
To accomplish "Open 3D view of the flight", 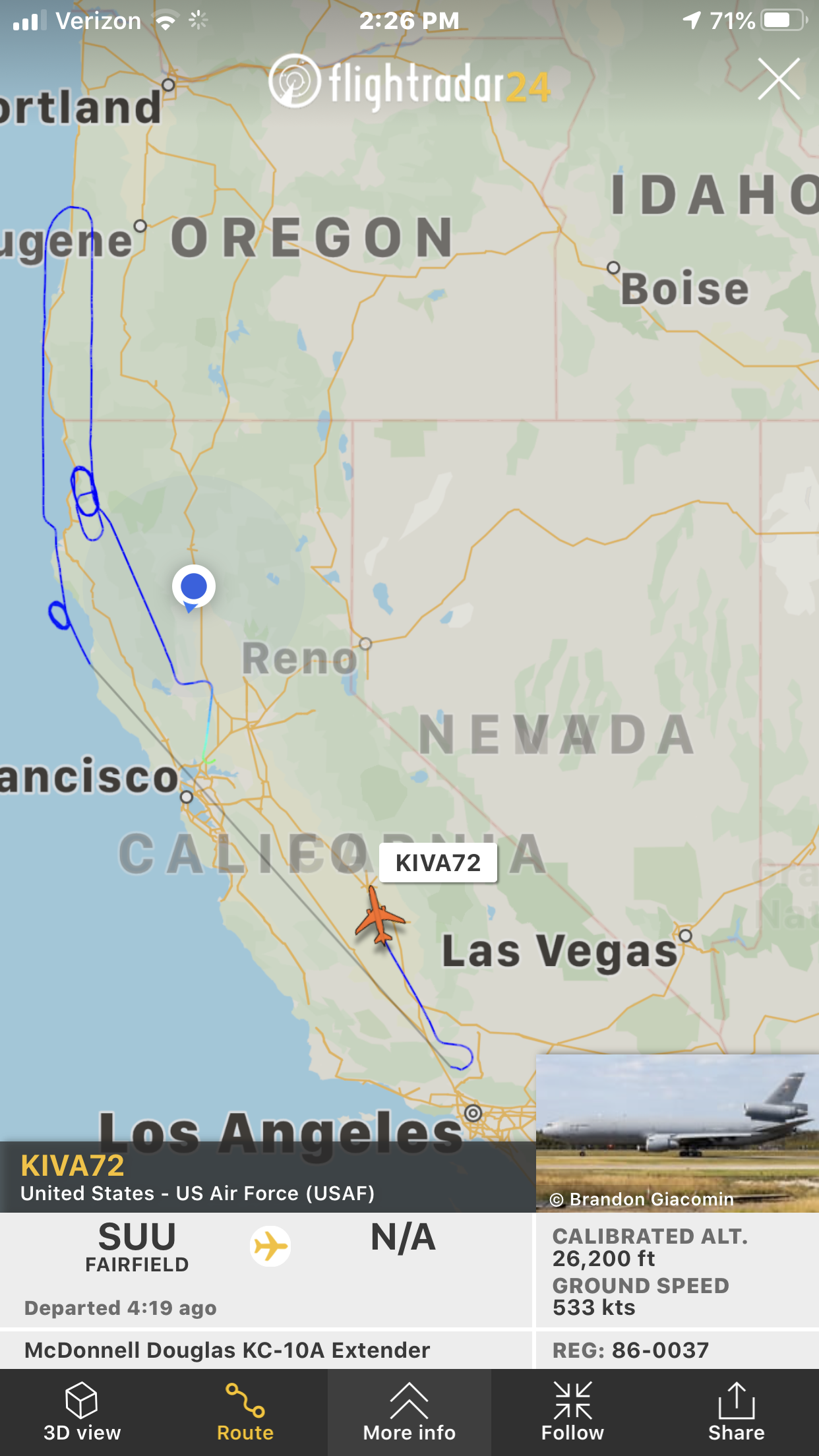I will (82, 1412).
